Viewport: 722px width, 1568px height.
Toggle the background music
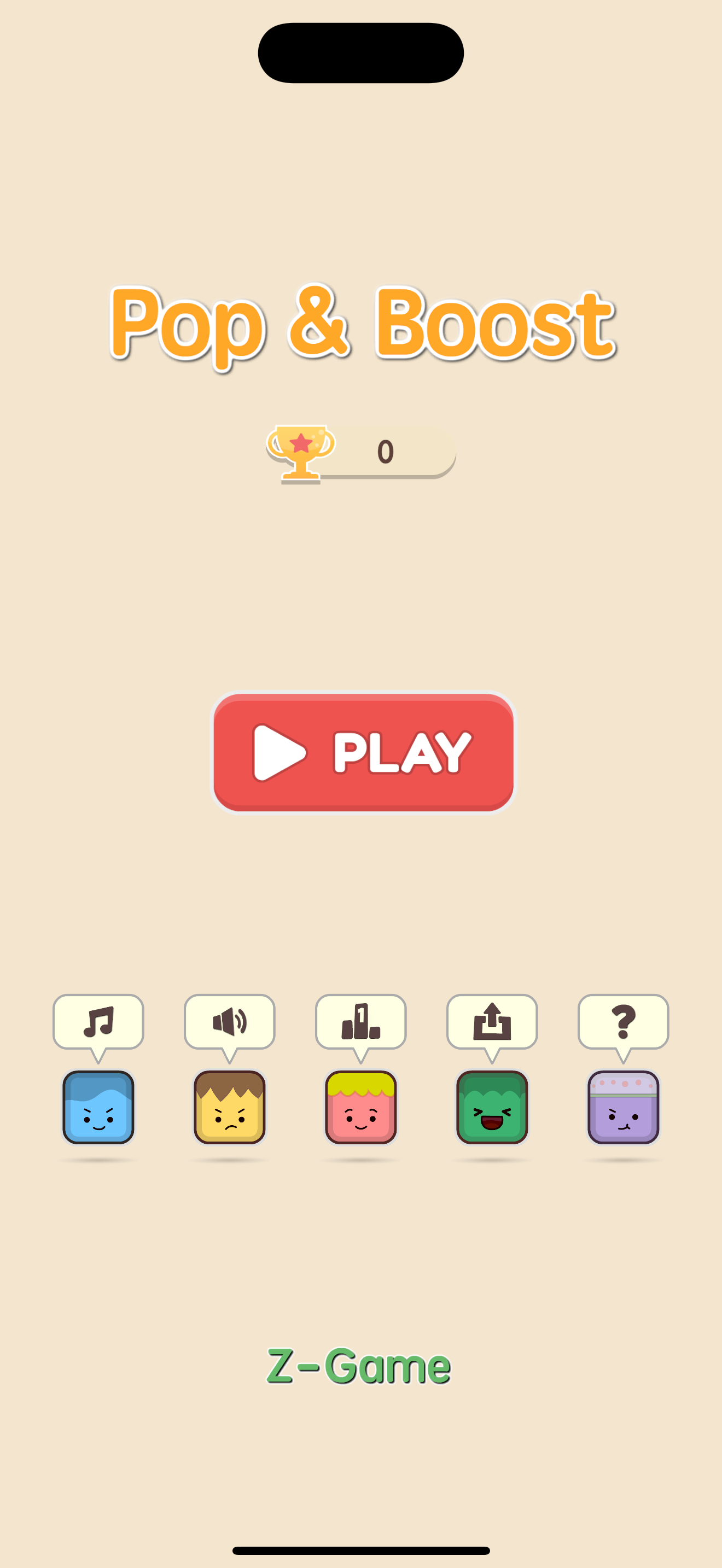[x=98, y=1022]
